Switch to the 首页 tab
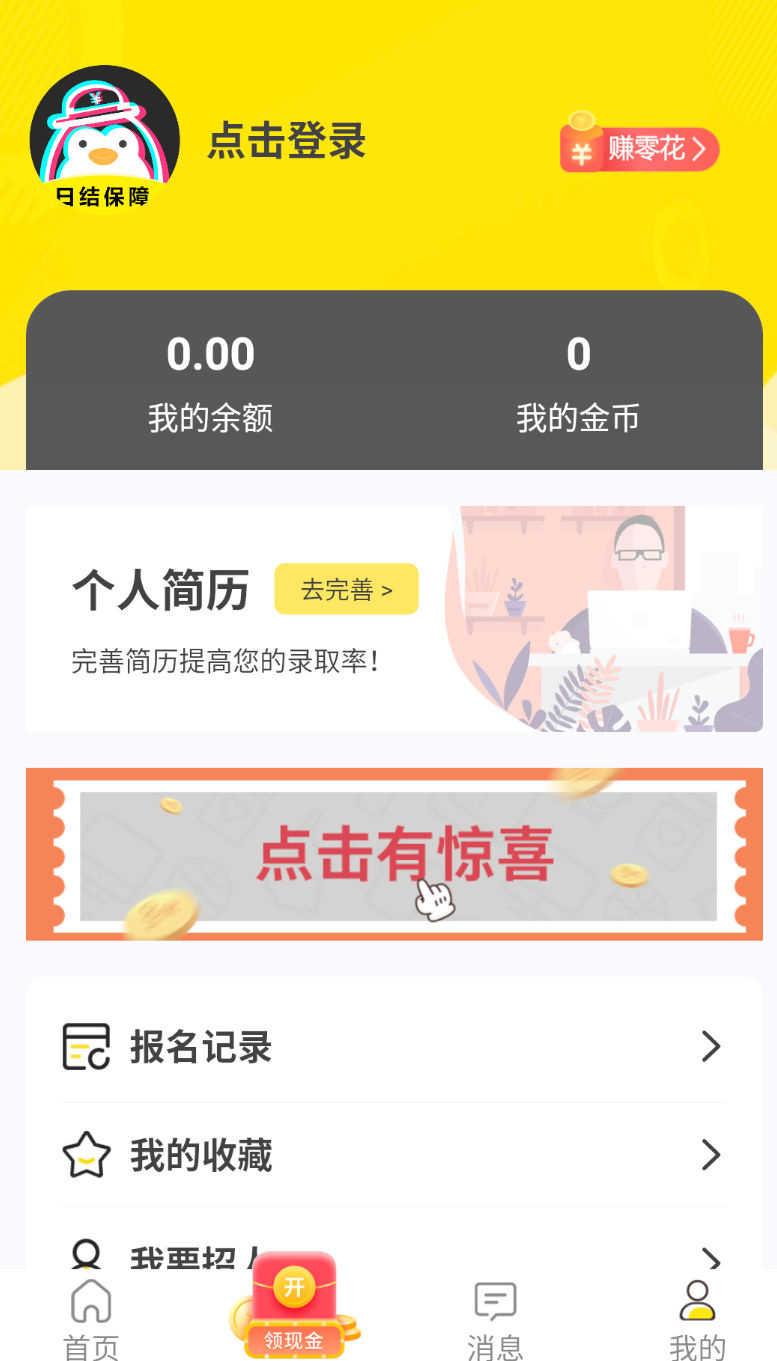The image size is (777, 1361). pos(90,1318)
